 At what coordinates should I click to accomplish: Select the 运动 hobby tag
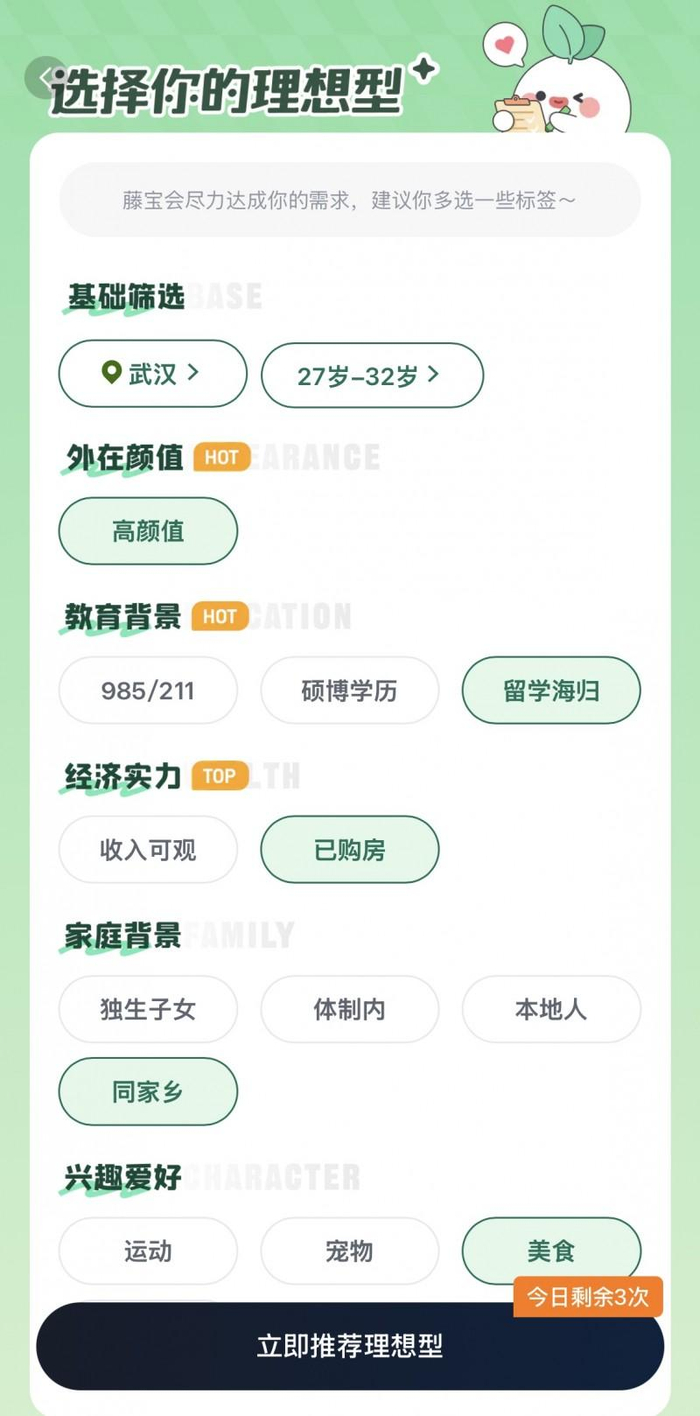pos(148,1251)
